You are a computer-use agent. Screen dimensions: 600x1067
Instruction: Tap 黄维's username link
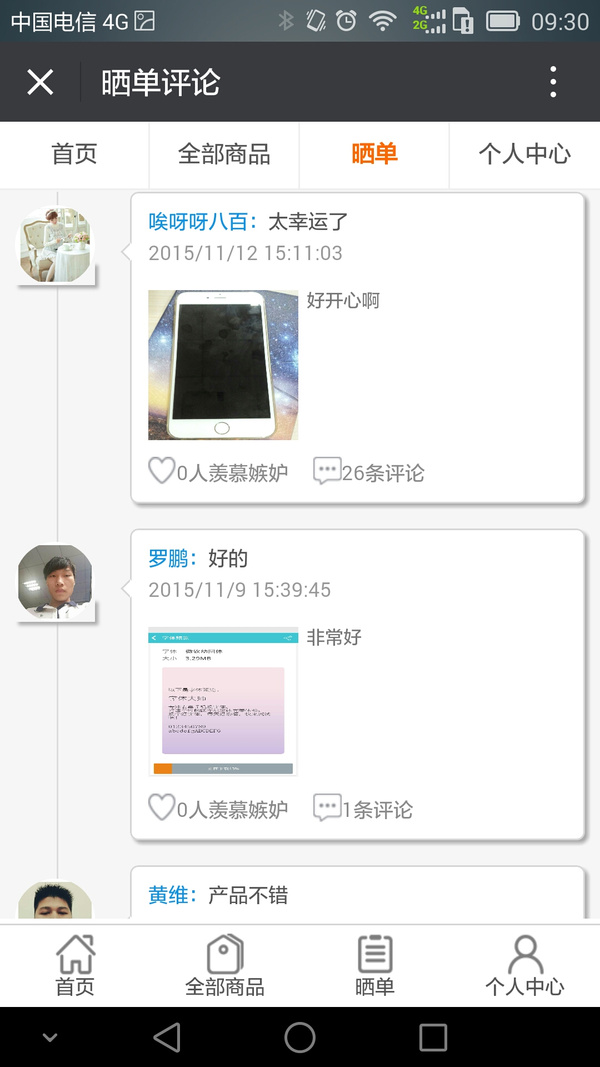170,896
